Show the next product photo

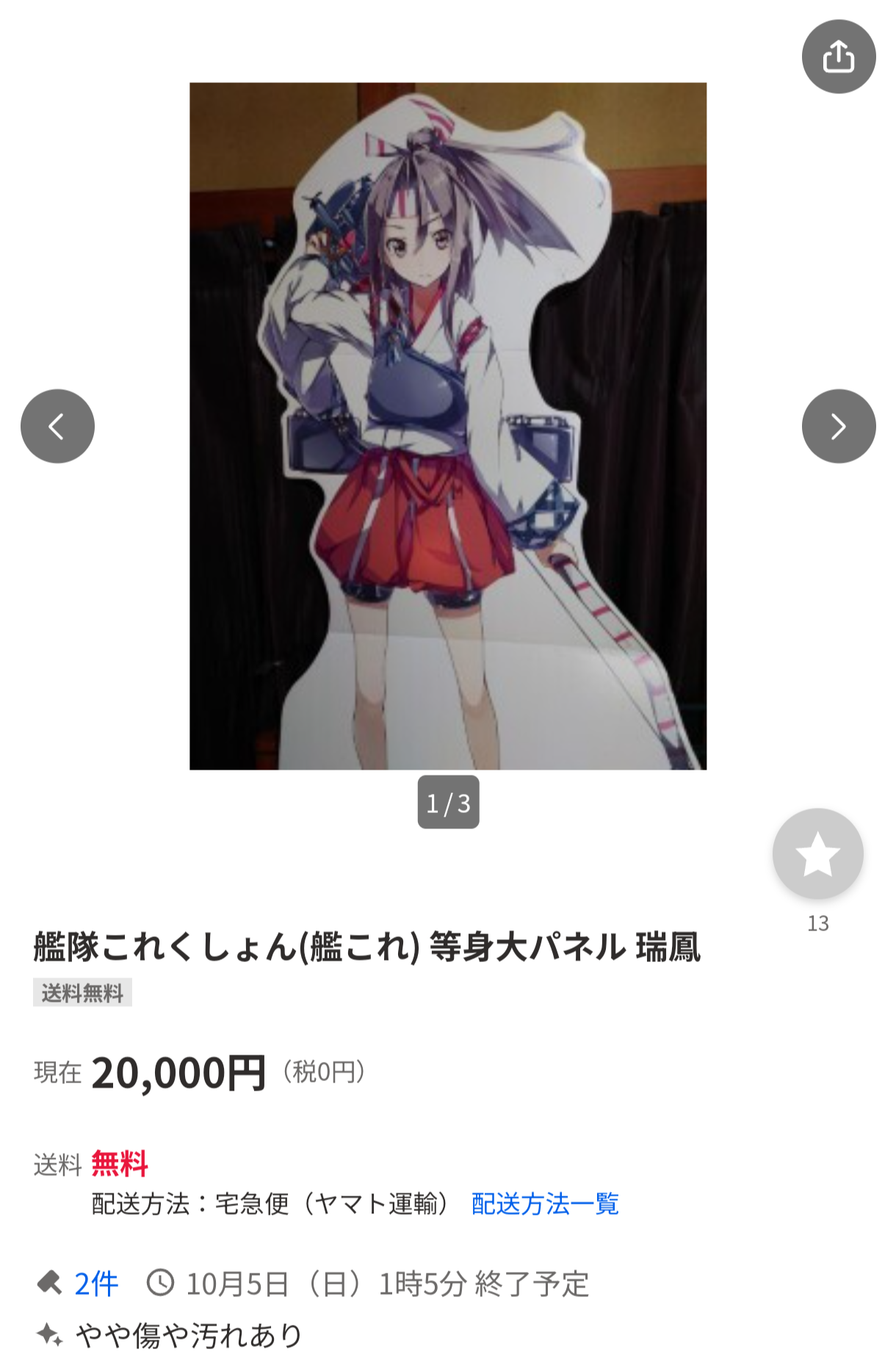tap(838, 426)
